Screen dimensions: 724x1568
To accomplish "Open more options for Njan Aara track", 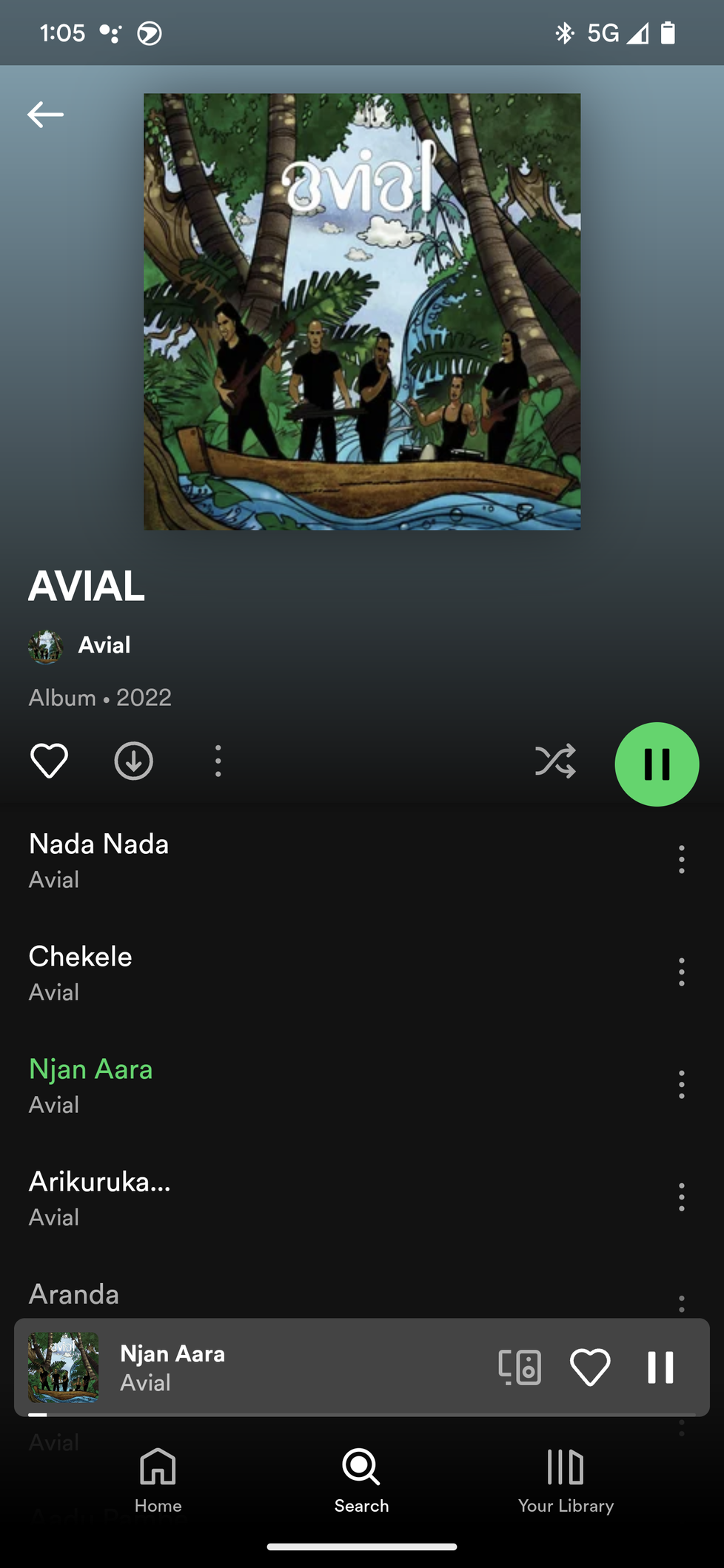I will tap(681, 1084).
